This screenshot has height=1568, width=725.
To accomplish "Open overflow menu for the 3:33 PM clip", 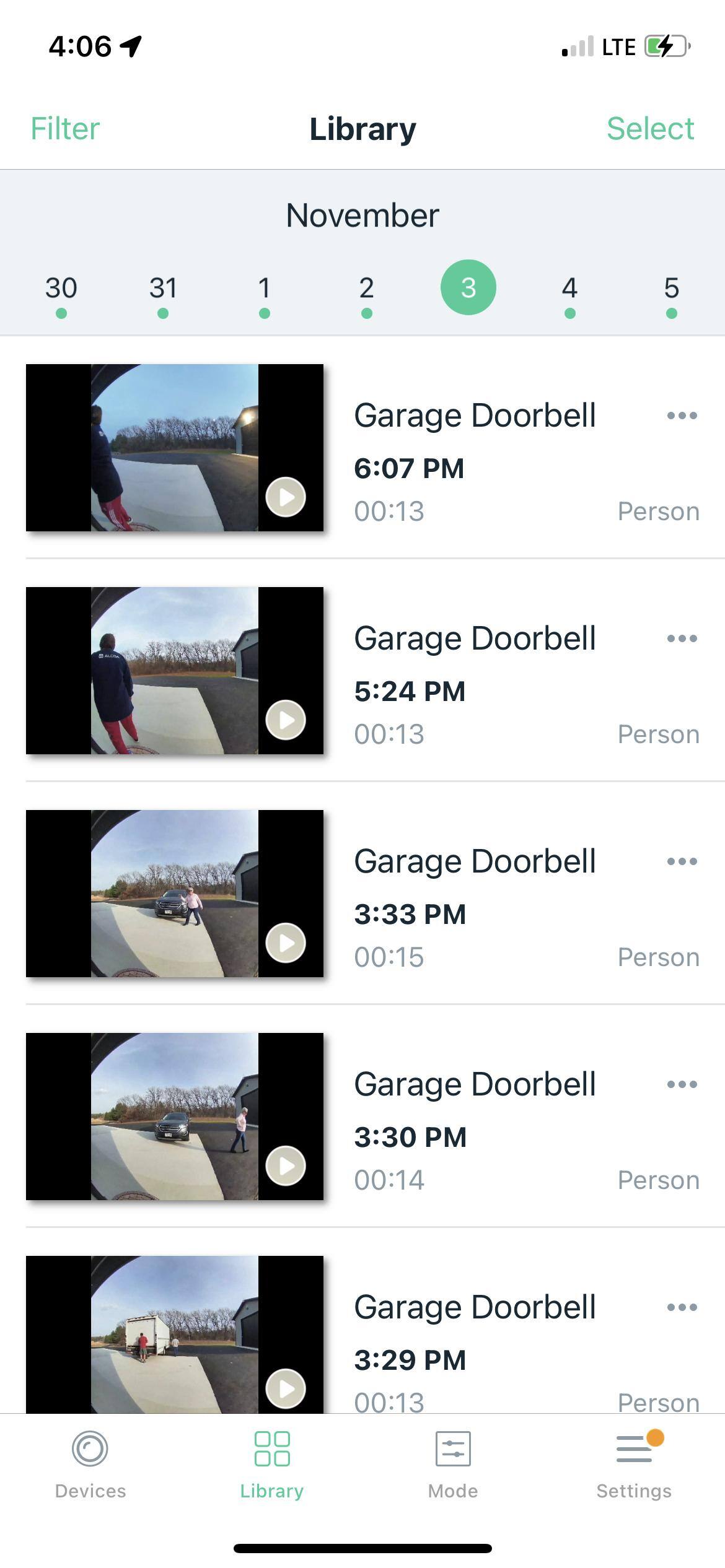I will point(682,861).
